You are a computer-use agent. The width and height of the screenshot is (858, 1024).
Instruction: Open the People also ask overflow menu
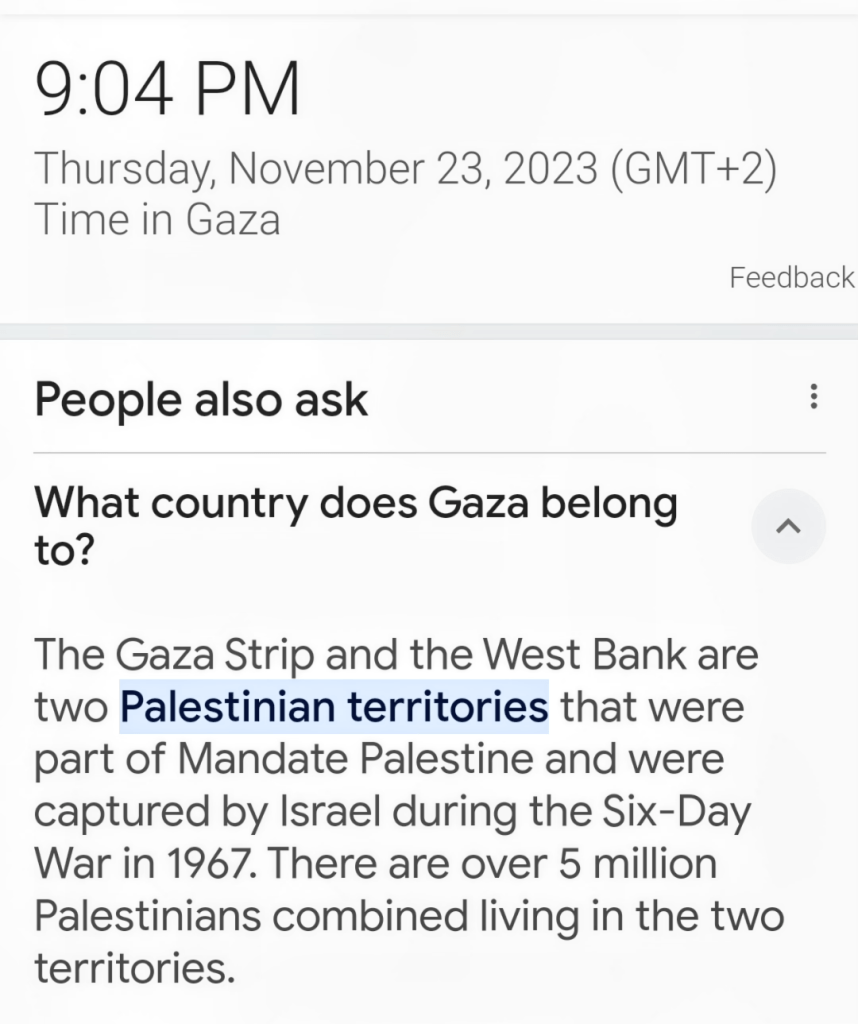814,397
